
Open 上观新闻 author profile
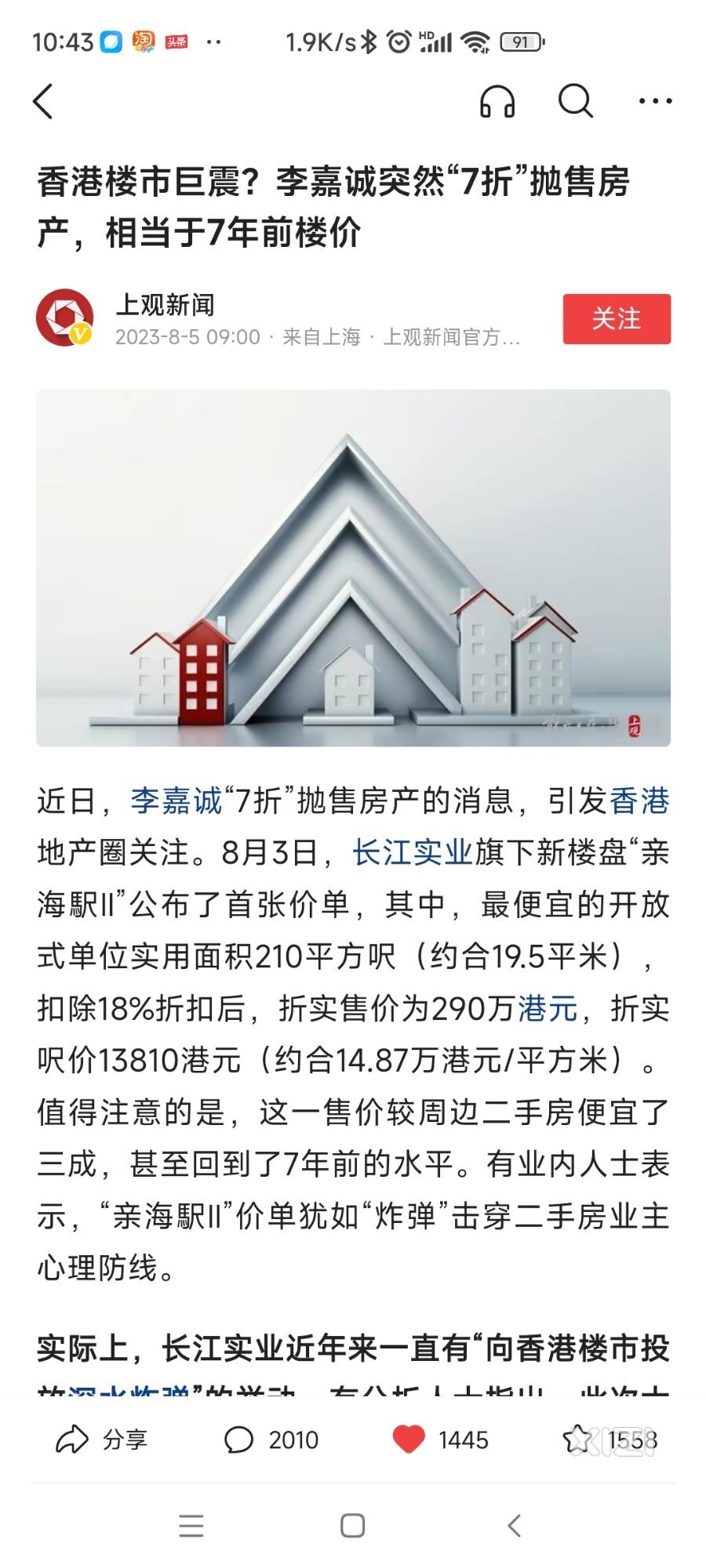coord(165,305)
